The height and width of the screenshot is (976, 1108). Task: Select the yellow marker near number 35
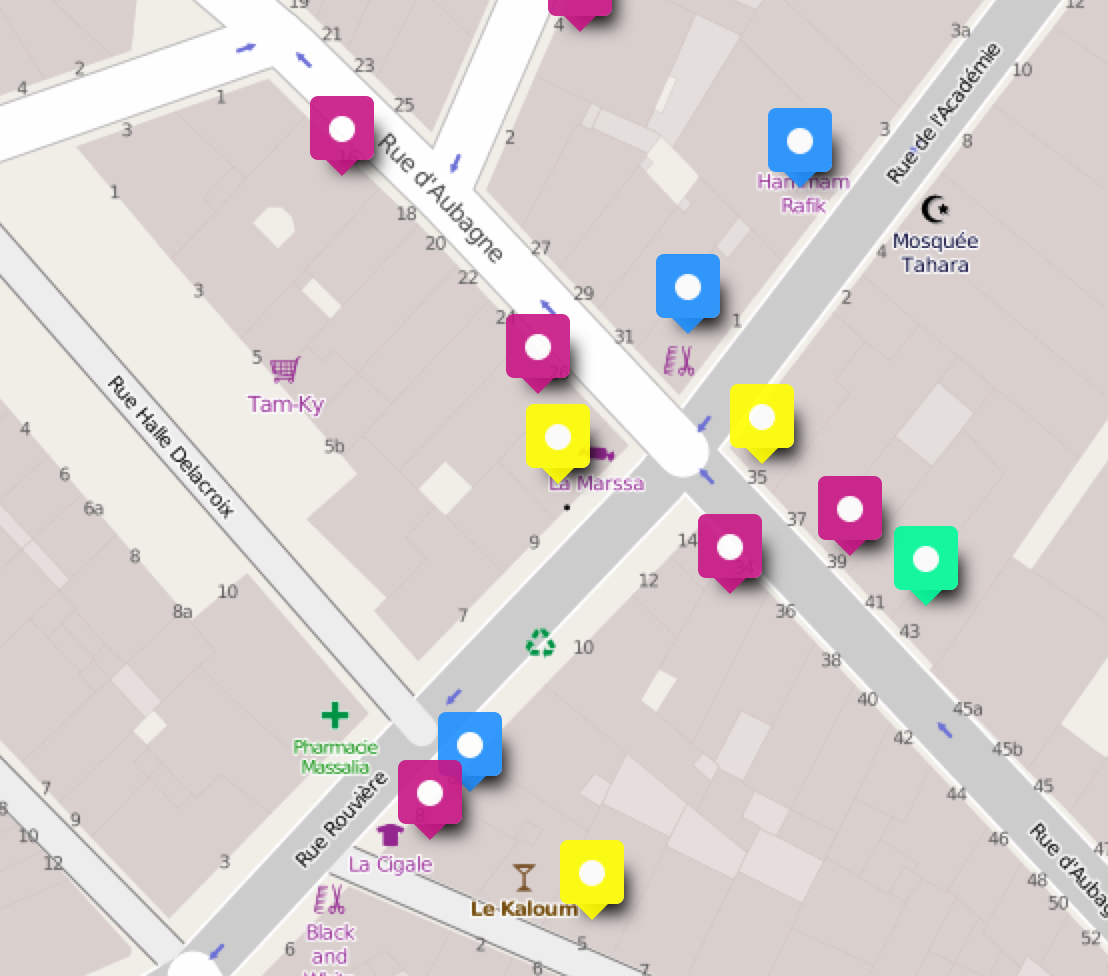click(x=761, y=417)
